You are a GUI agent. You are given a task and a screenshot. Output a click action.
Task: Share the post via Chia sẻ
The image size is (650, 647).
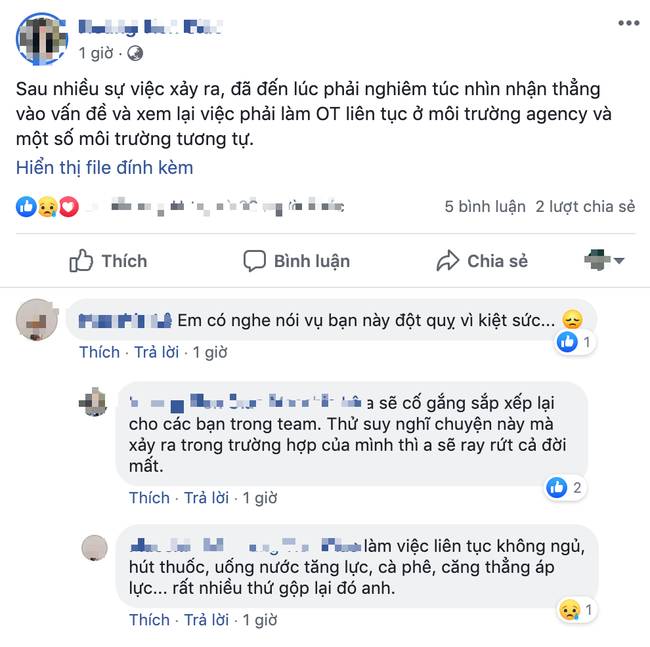point(482,261)
